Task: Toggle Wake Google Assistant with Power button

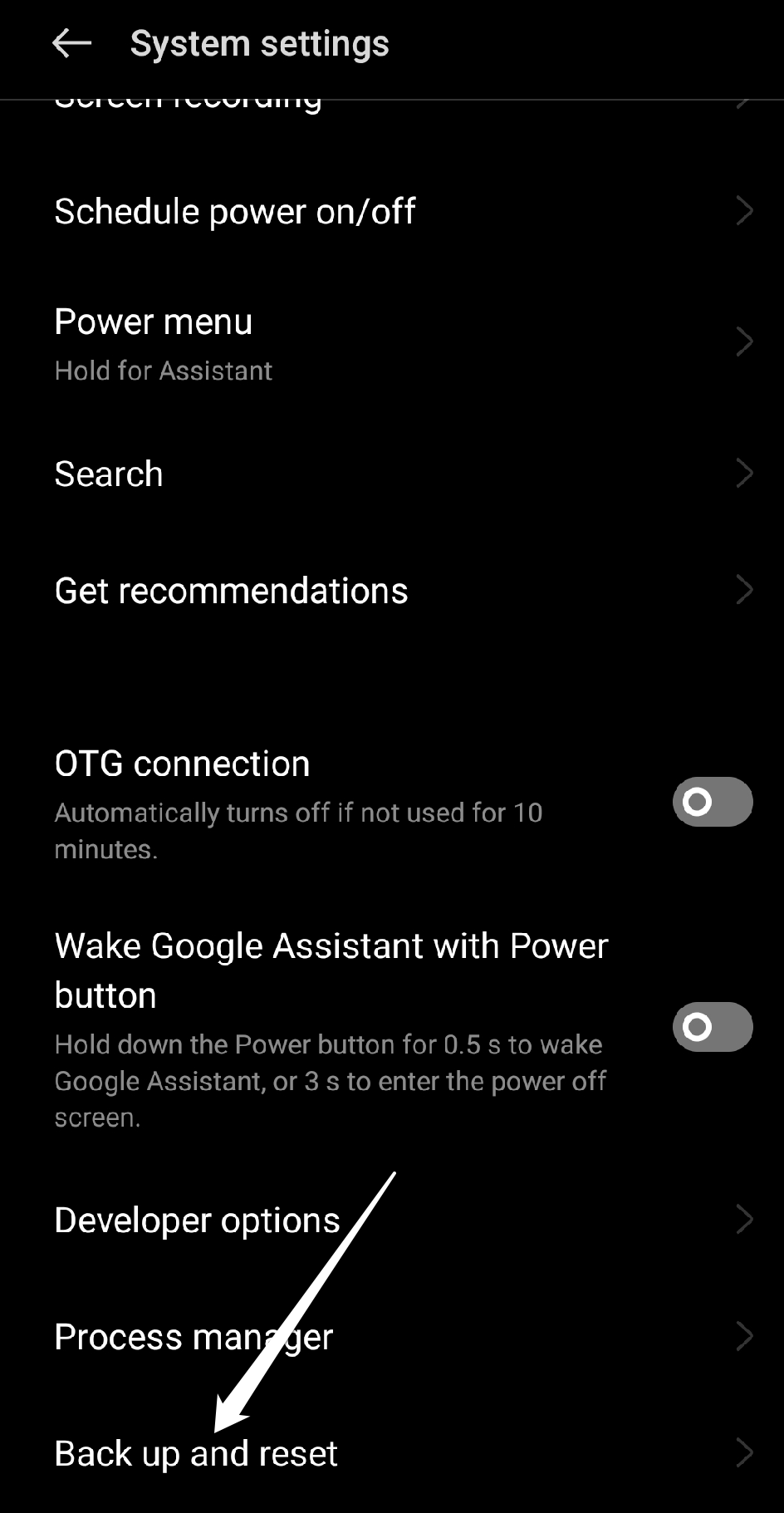Action: [712, 1027]
